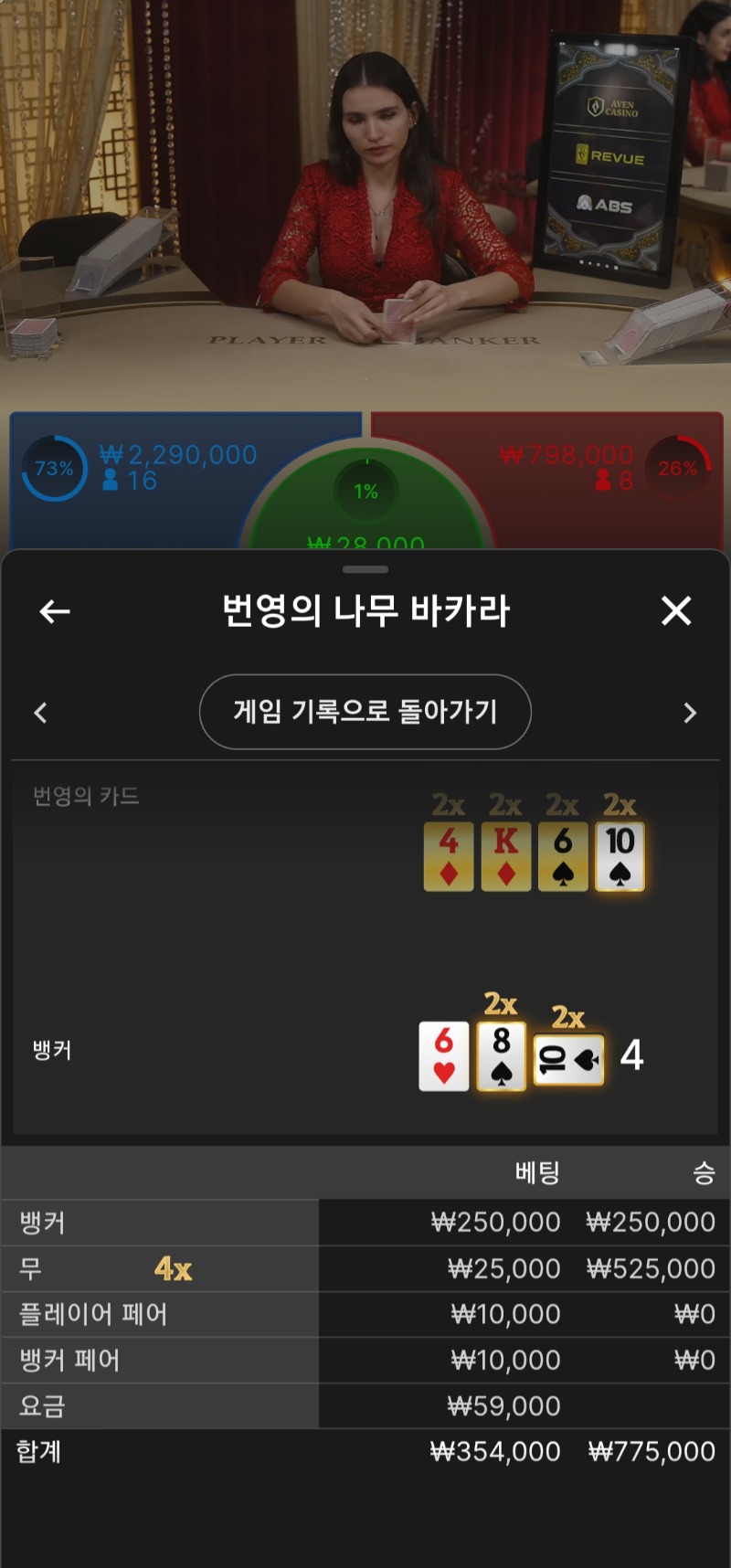View the next game round
The width and height of the screenshot is (731, 1568).
coord(690,713)
